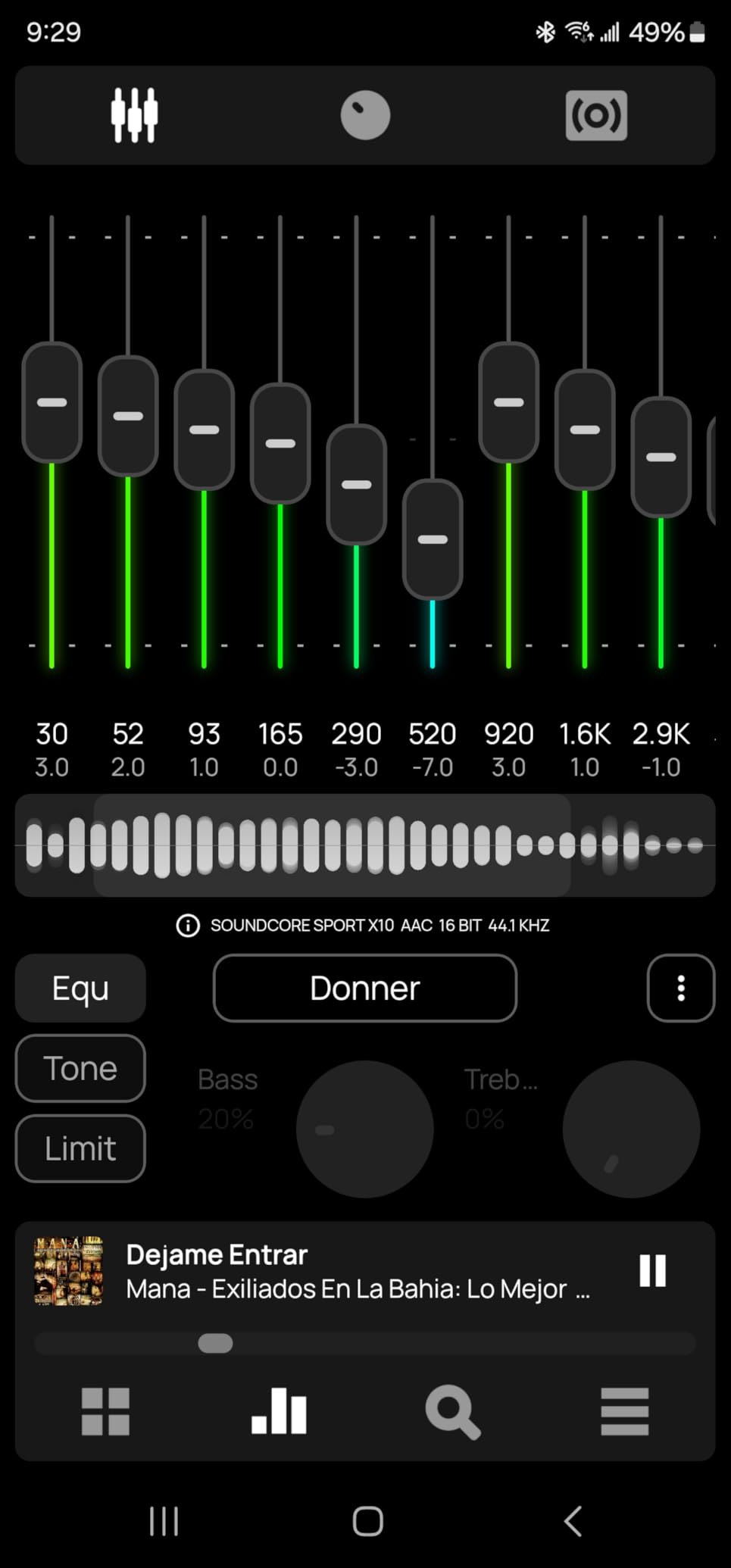Select the Donner equalizer preset
731x1568 pixels.
365,988
